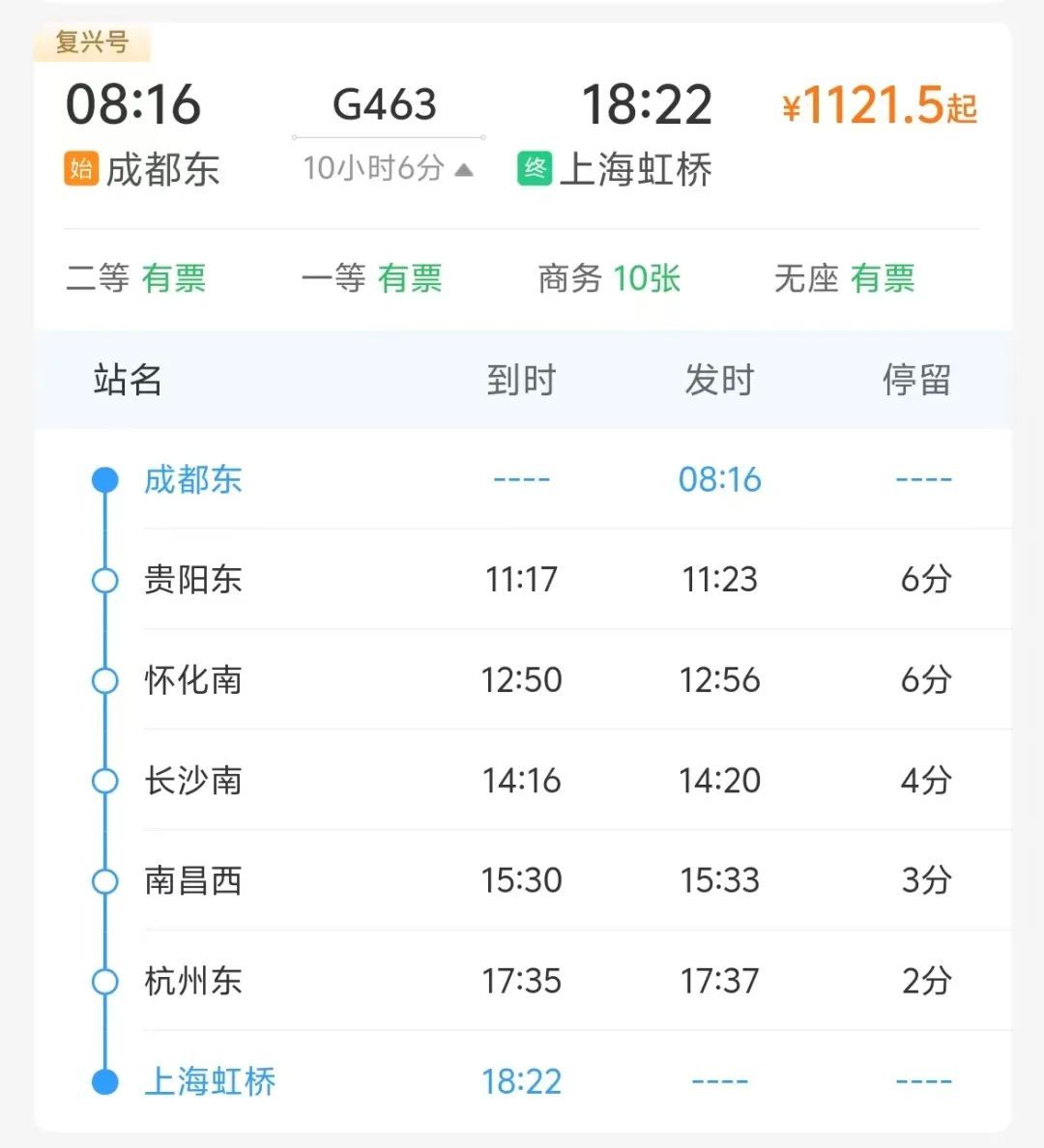
Task: Click the 商务 10张 availability link
Action: 609,279
